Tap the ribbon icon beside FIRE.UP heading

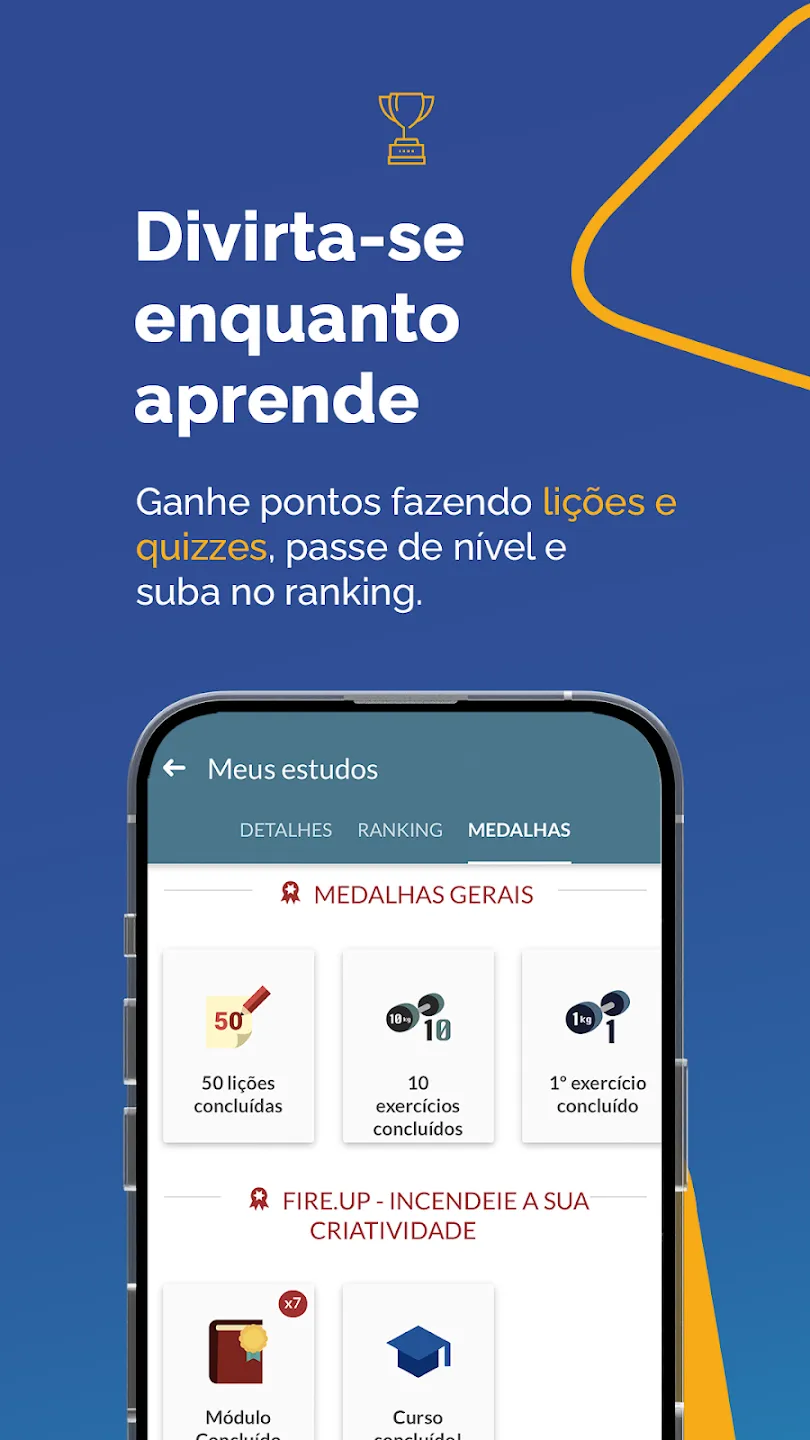click(261, 1199)
